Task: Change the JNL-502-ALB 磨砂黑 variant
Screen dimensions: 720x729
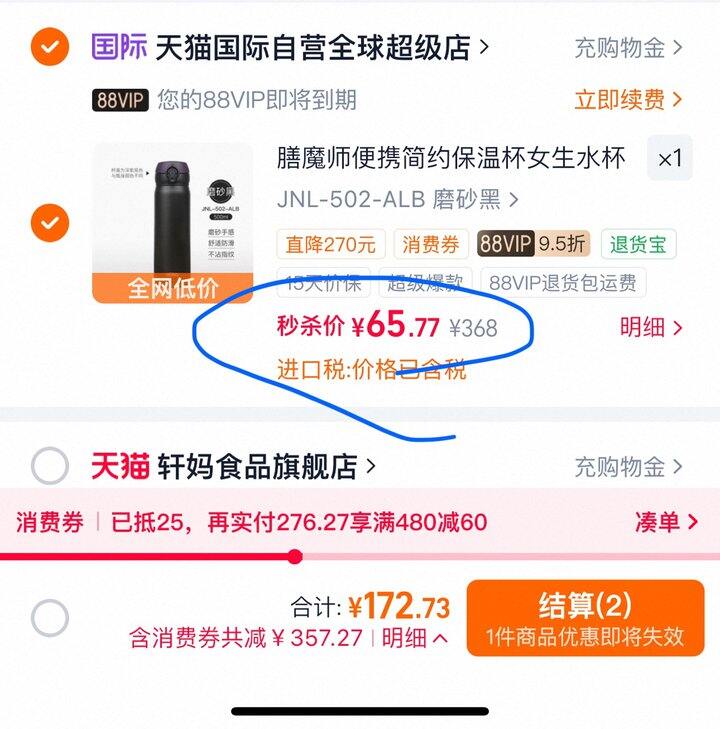Action: click(x=397, y=199)
